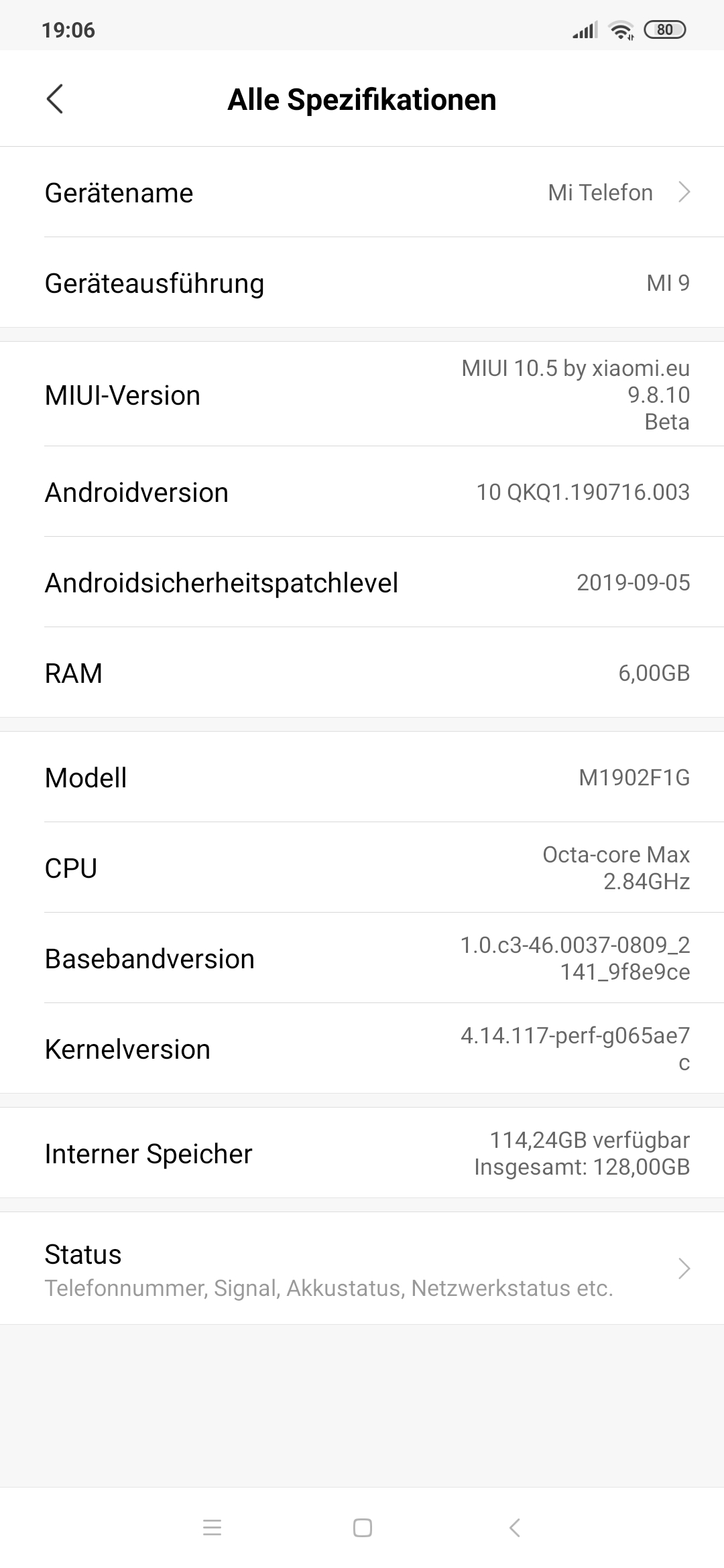
Task: Tap the MIUI-Version row
Action: [x=362, y=395]
